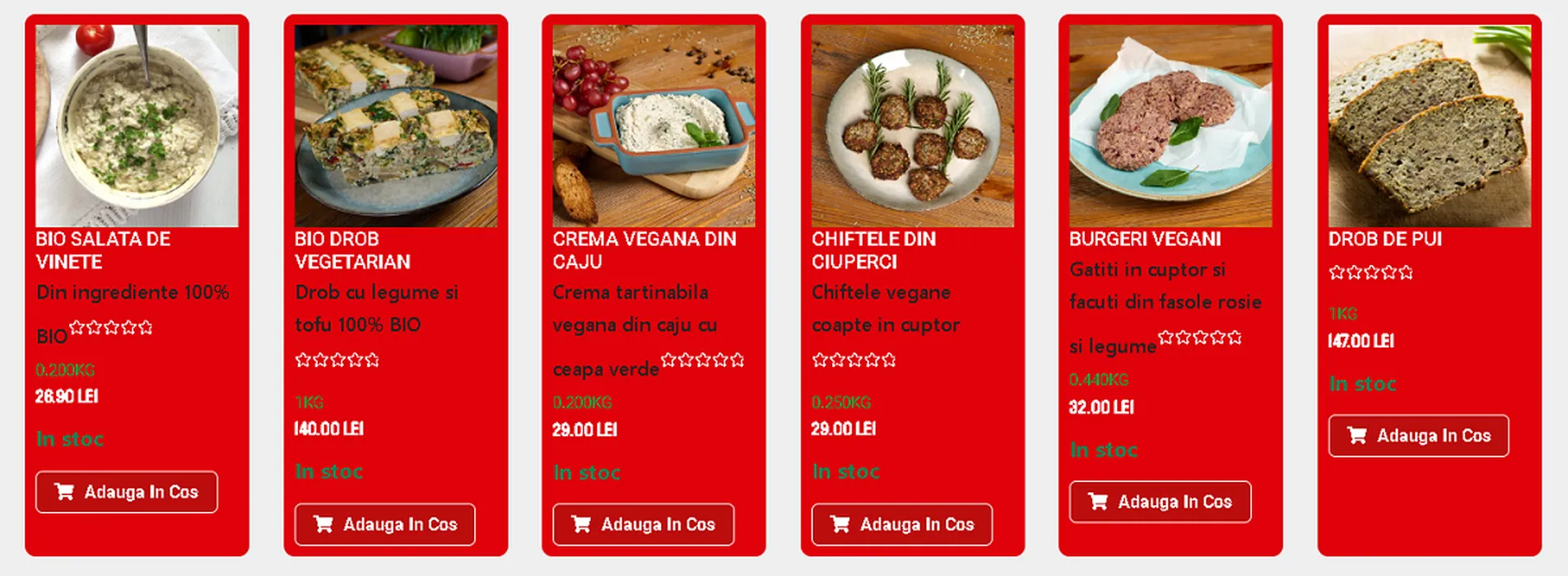Open the Bio Salata de Vinete product photo
The height and width of the screenshot is (576, 1568).
point(137,126)
